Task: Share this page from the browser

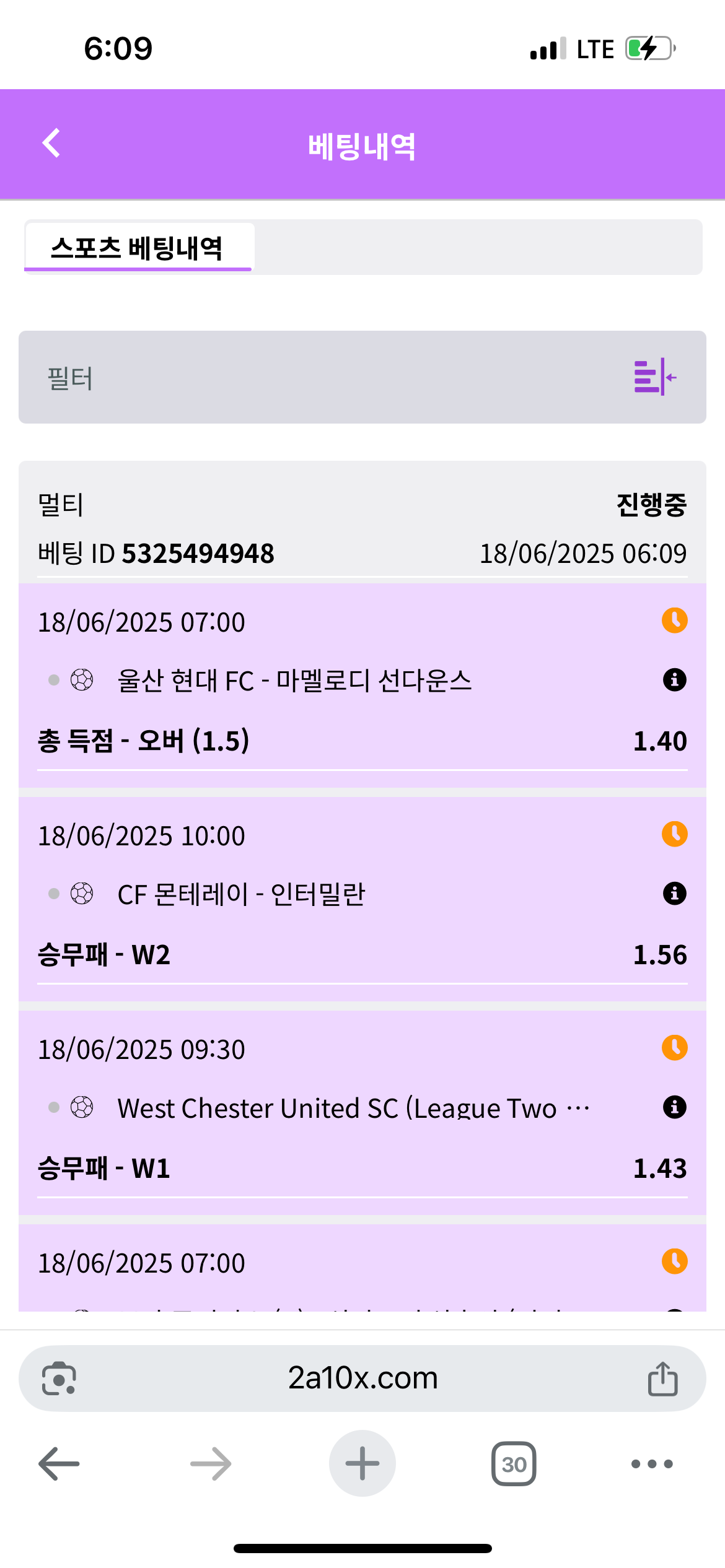Action: point(662,1379)
